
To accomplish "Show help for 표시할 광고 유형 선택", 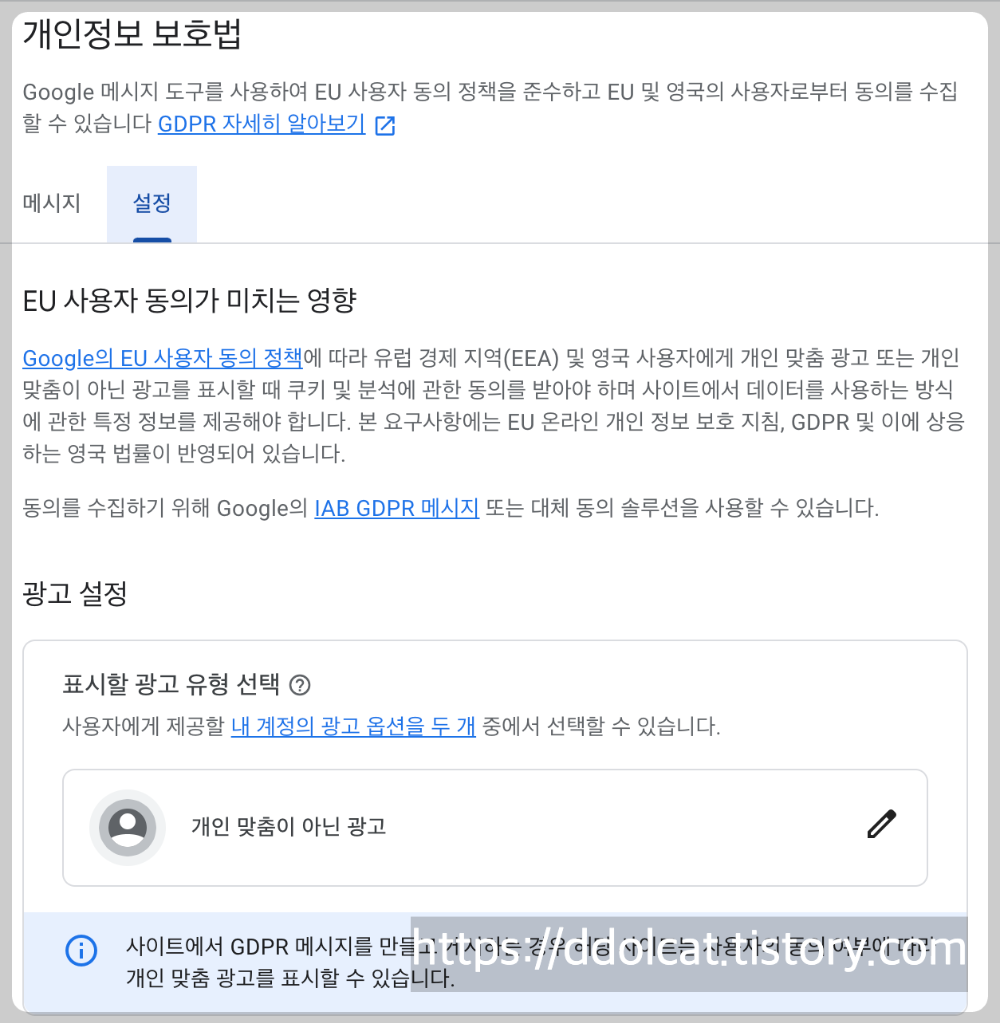I will point(299,686).
